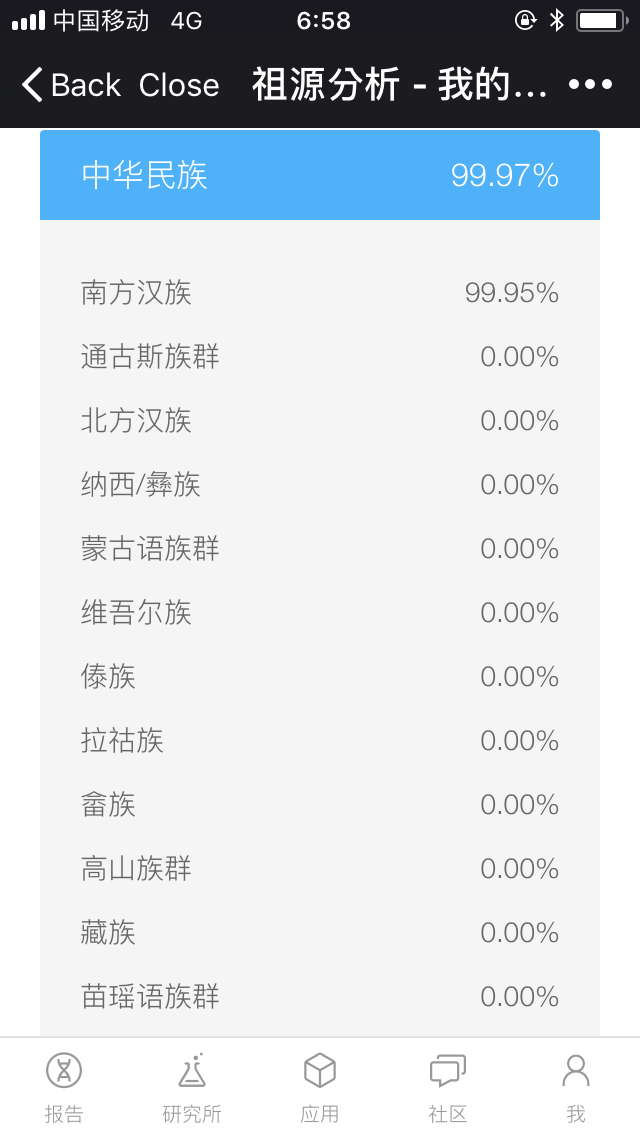The width and height of the screenshot is (640, 1136).
Task: Open the three-dot overflow menu
Action: pyautogui.click(x=590, y=85)
